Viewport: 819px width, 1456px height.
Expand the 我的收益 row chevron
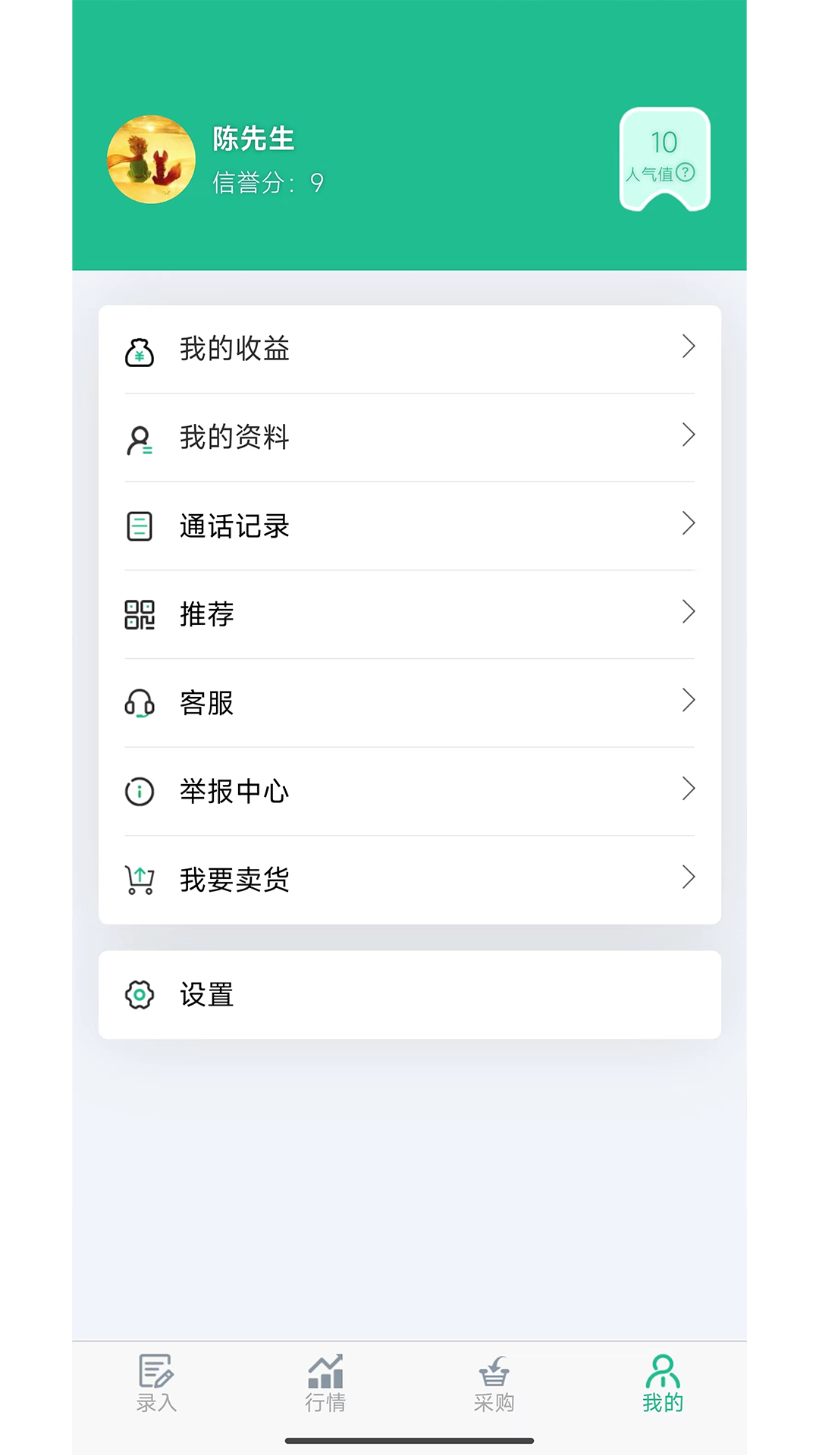pyautogui.click(x=689, y=347)
